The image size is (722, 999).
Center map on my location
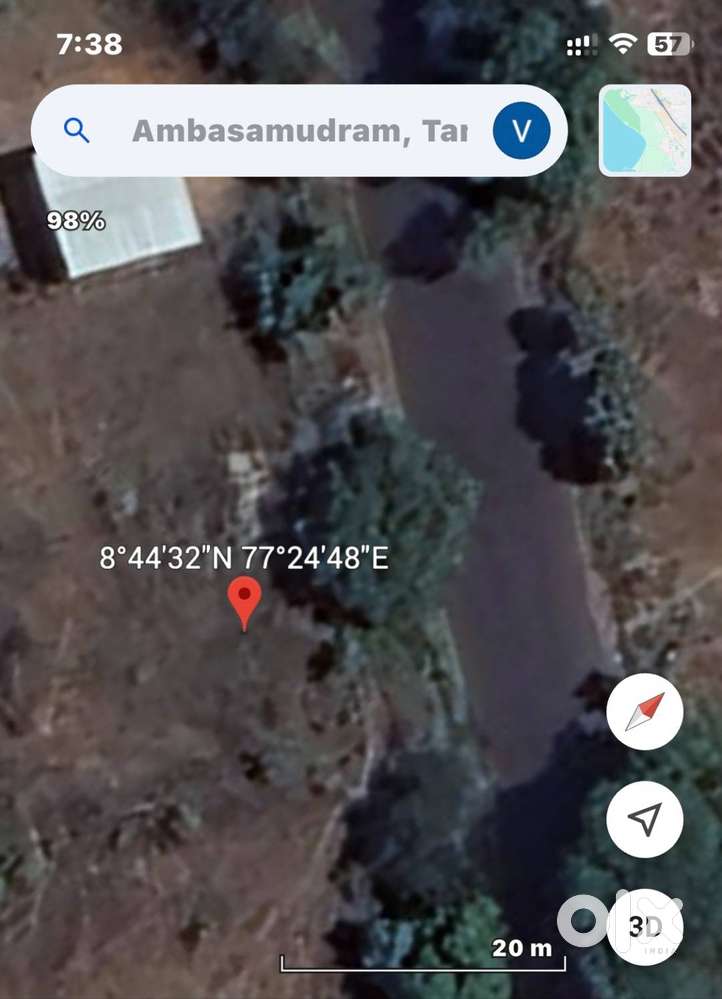click(645, 819)
